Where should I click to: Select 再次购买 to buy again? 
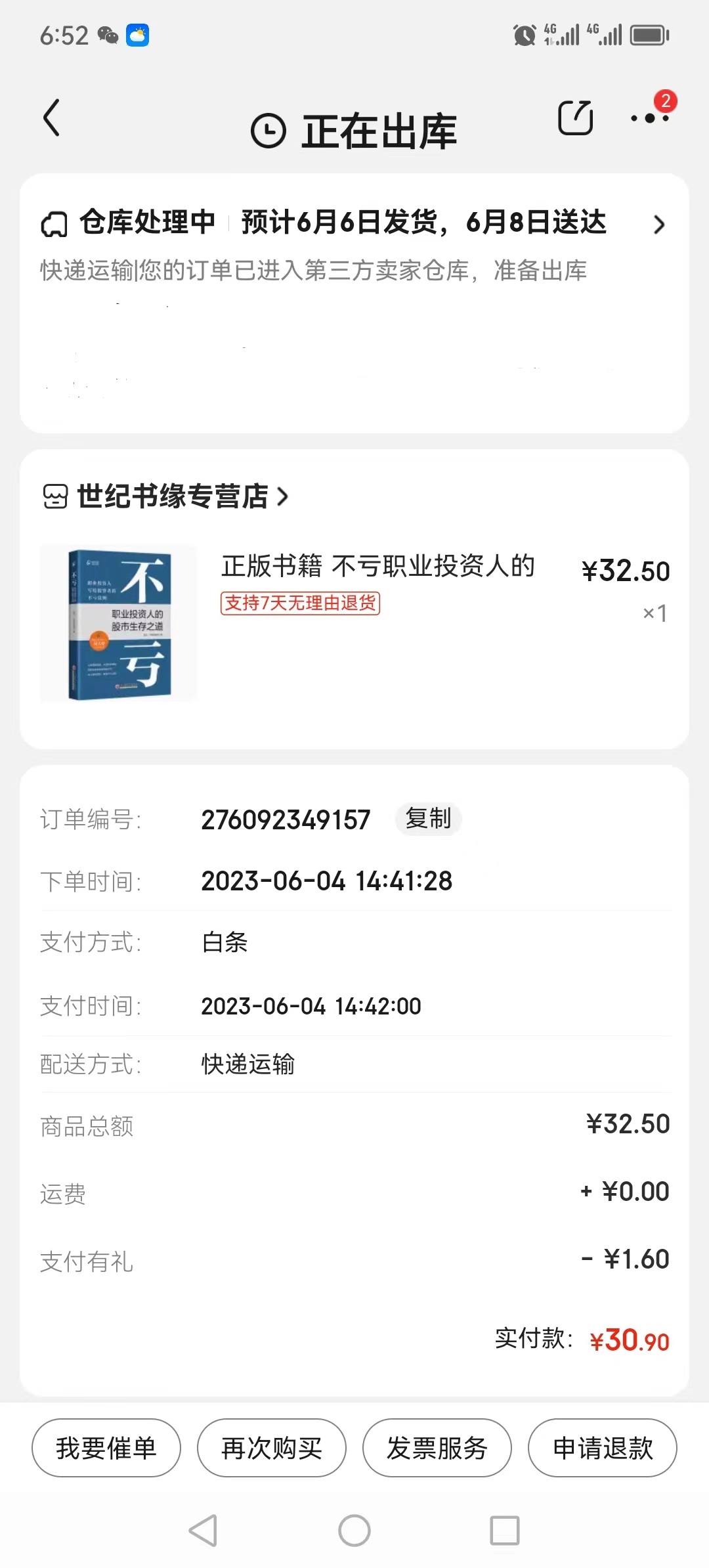[272, 1448]
